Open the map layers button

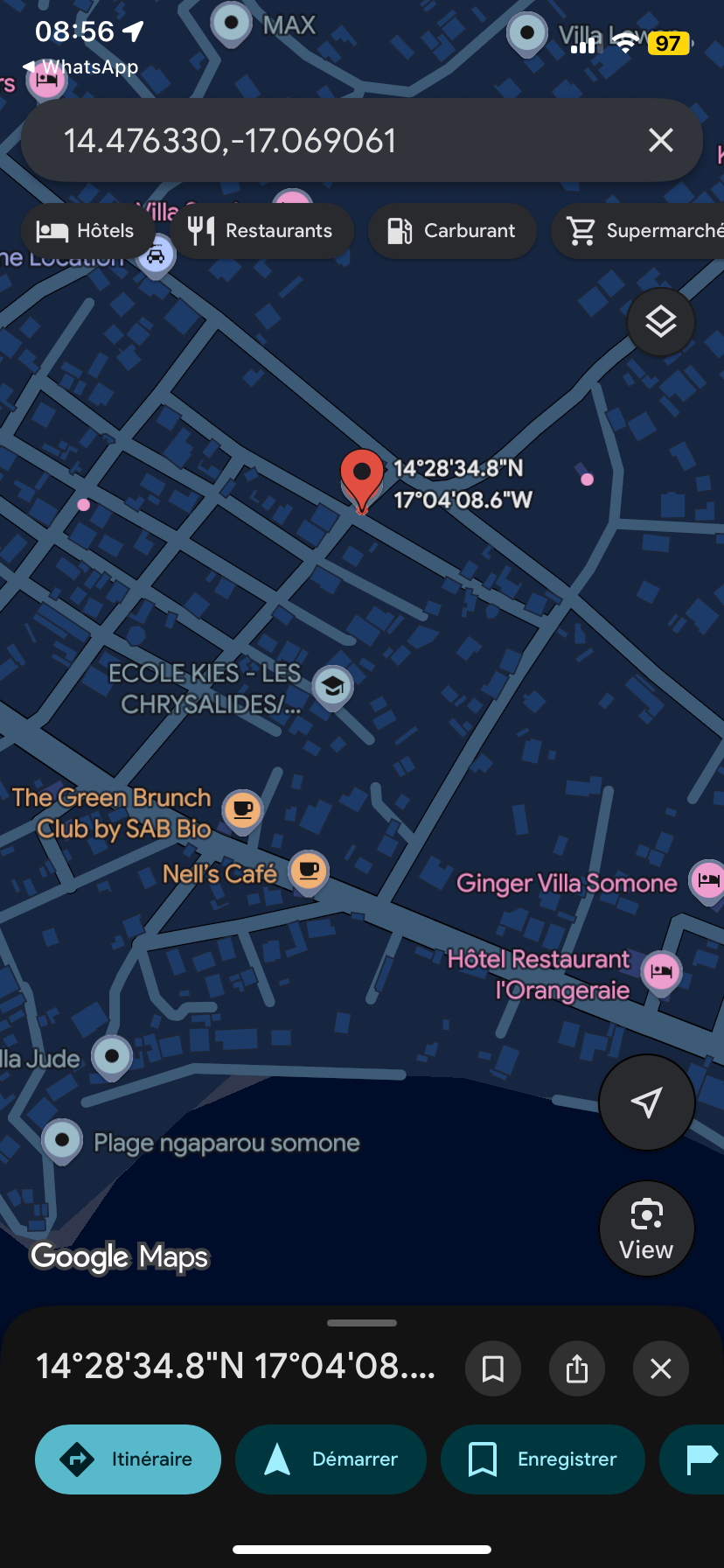click(661, 322)
